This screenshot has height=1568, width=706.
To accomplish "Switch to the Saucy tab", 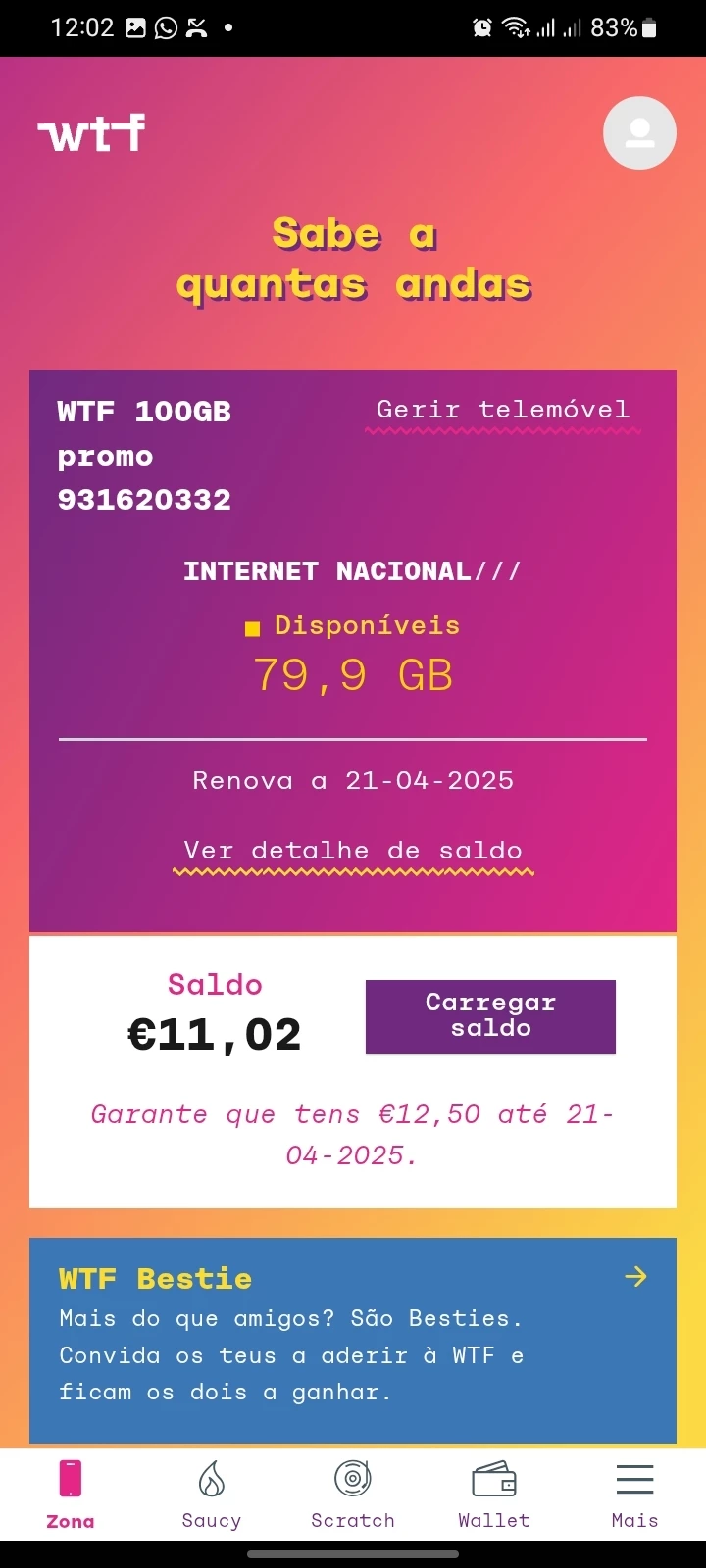I will tap(212, 1494).
